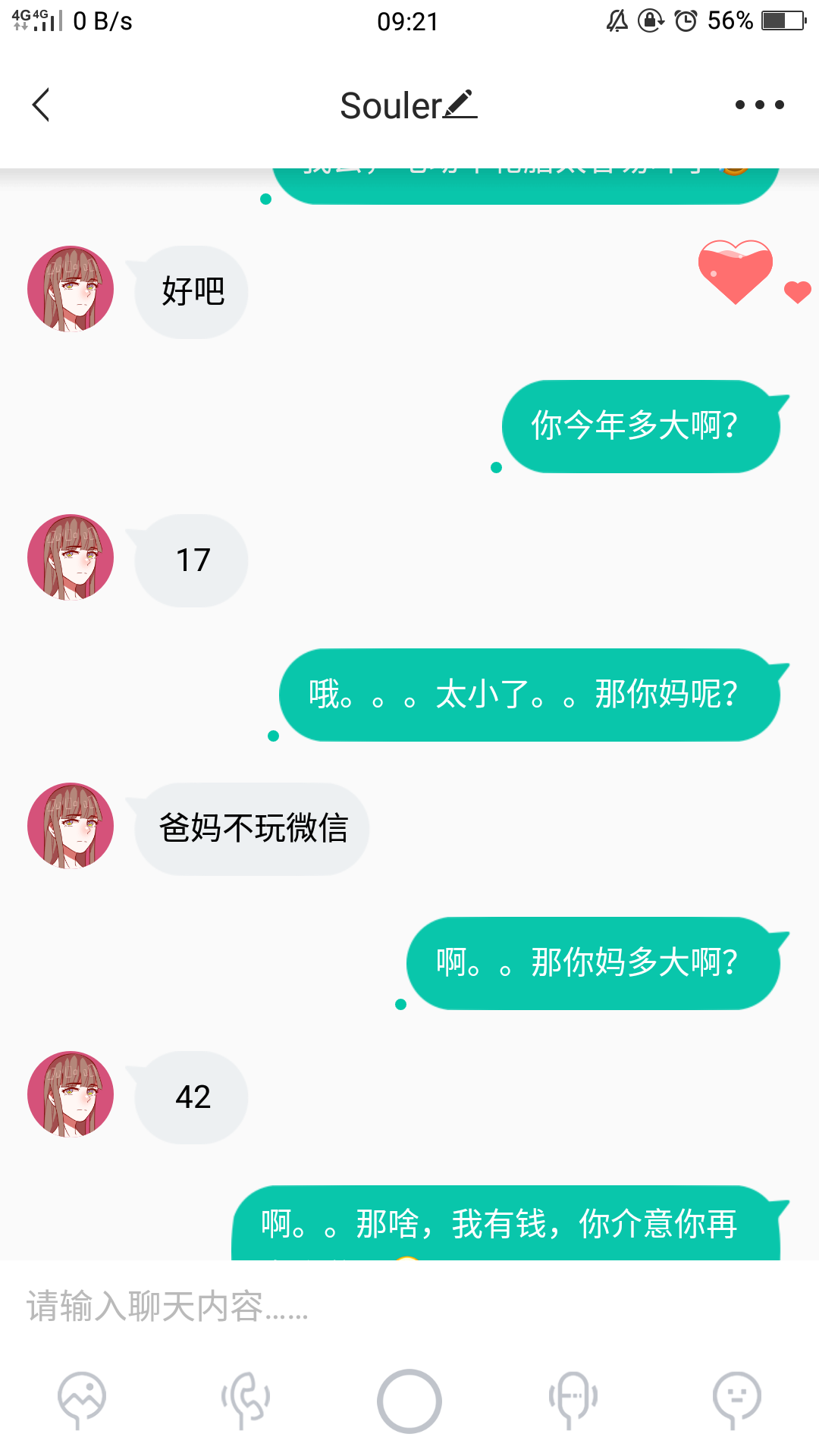Screen dimensions: 819x1456
Task: Edit the Souler name with the pencil
Action: [x=460, y=105]
